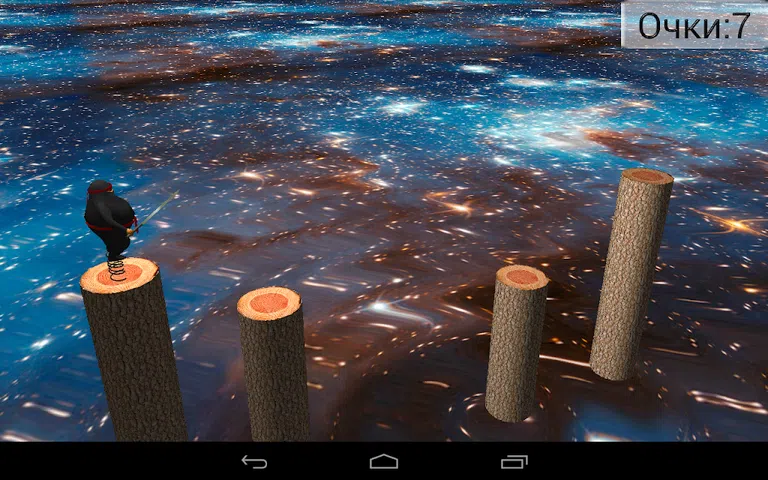The height and width of the screenshot is (480, 768).
Task: Tap the system back button
Action: (255, 461)
